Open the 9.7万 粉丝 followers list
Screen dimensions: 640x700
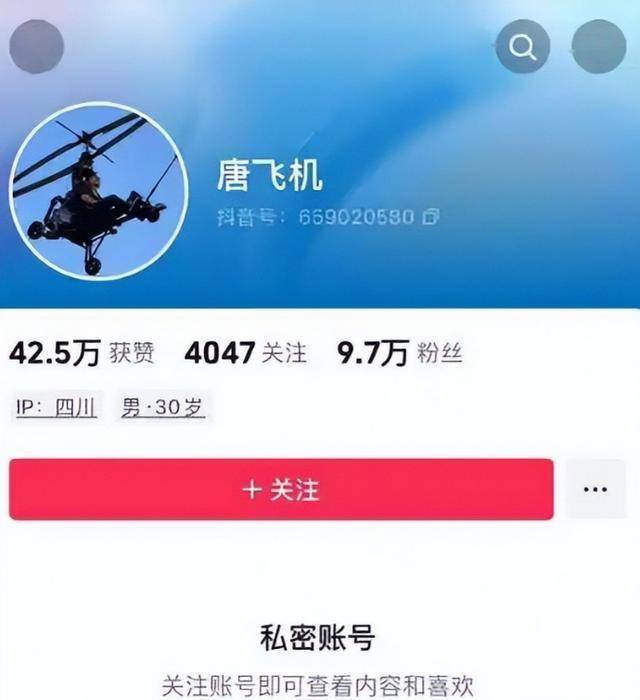point(400,353)
